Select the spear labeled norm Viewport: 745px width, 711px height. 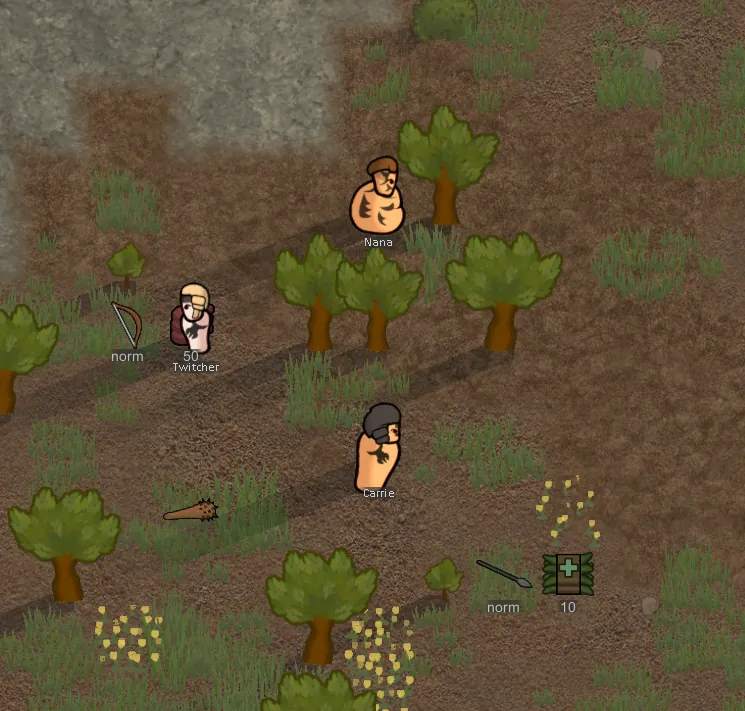[504, 575]
